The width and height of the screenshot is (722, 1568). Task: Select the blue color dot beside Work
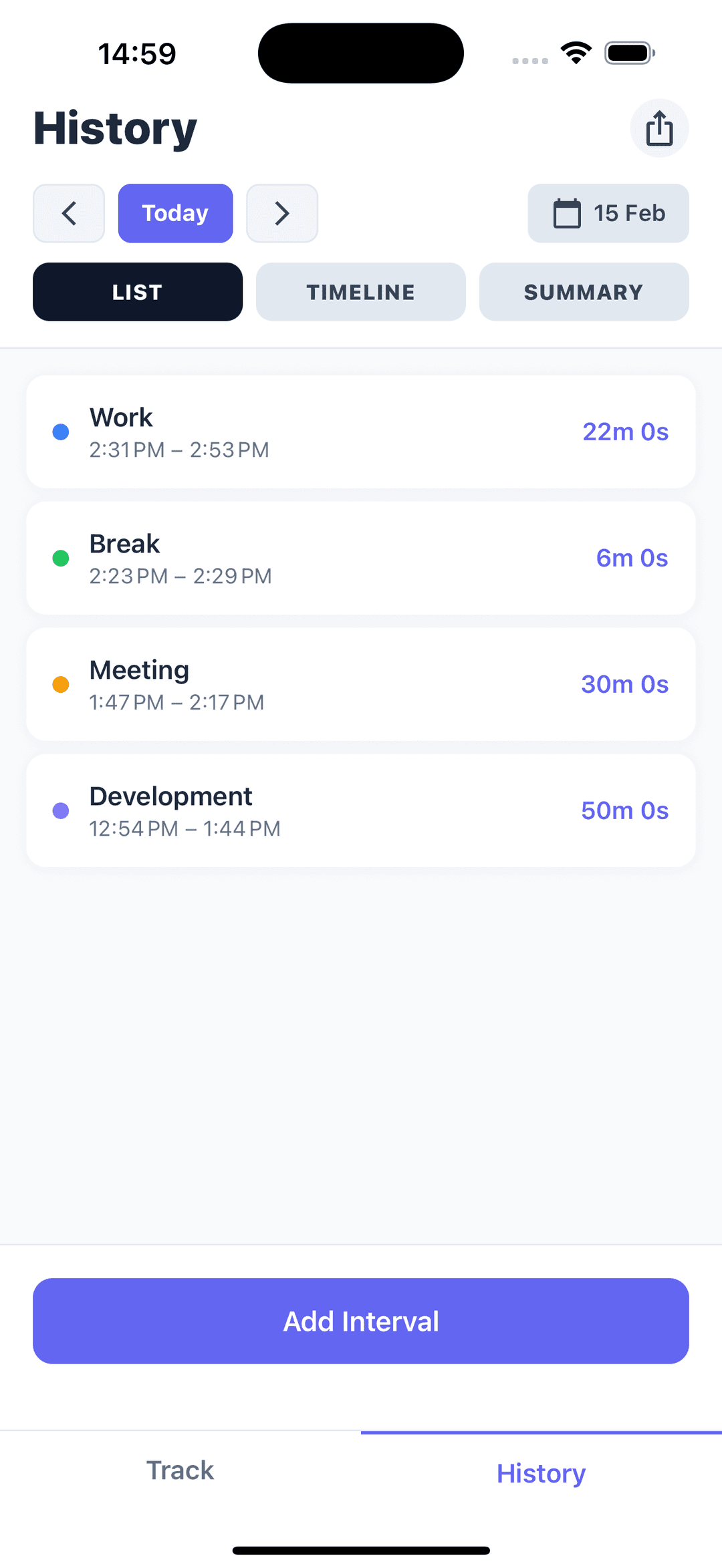tap(61, 432)
